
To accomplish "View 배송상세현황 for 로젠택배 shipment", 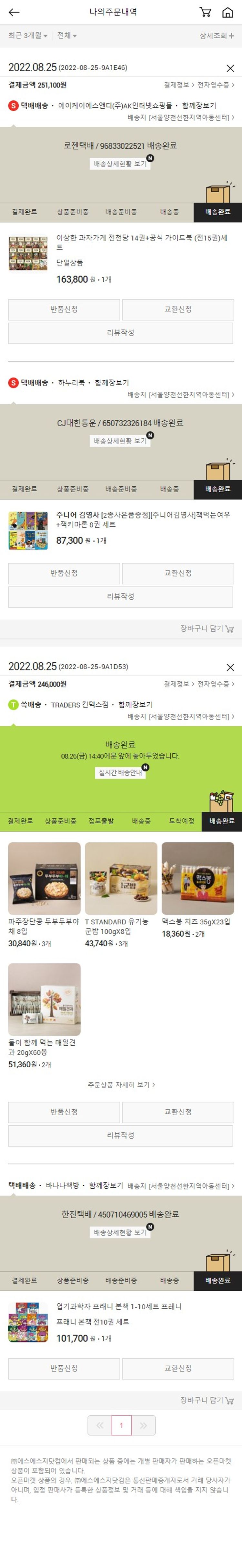I will pyautogui.click(x=120, y=164).
